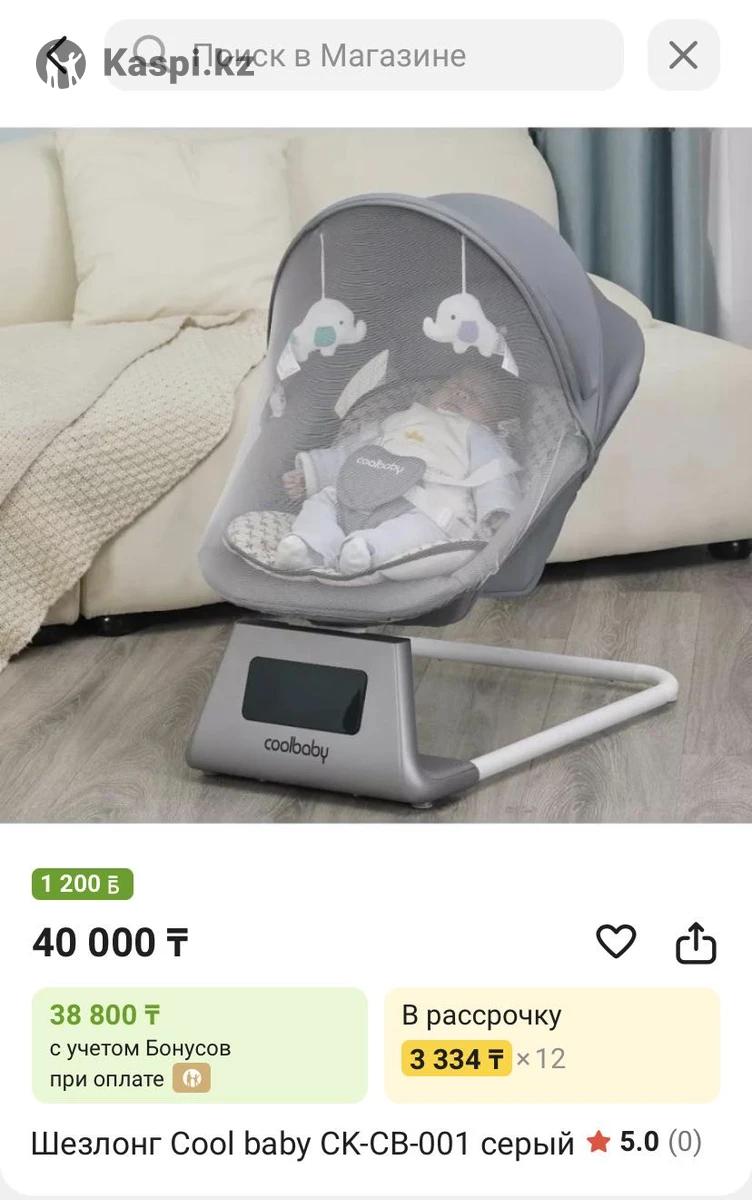Open the 5.0 rating reviews
The height and width of the screenshot is (1200, 752).
[x=645, y=1142]
